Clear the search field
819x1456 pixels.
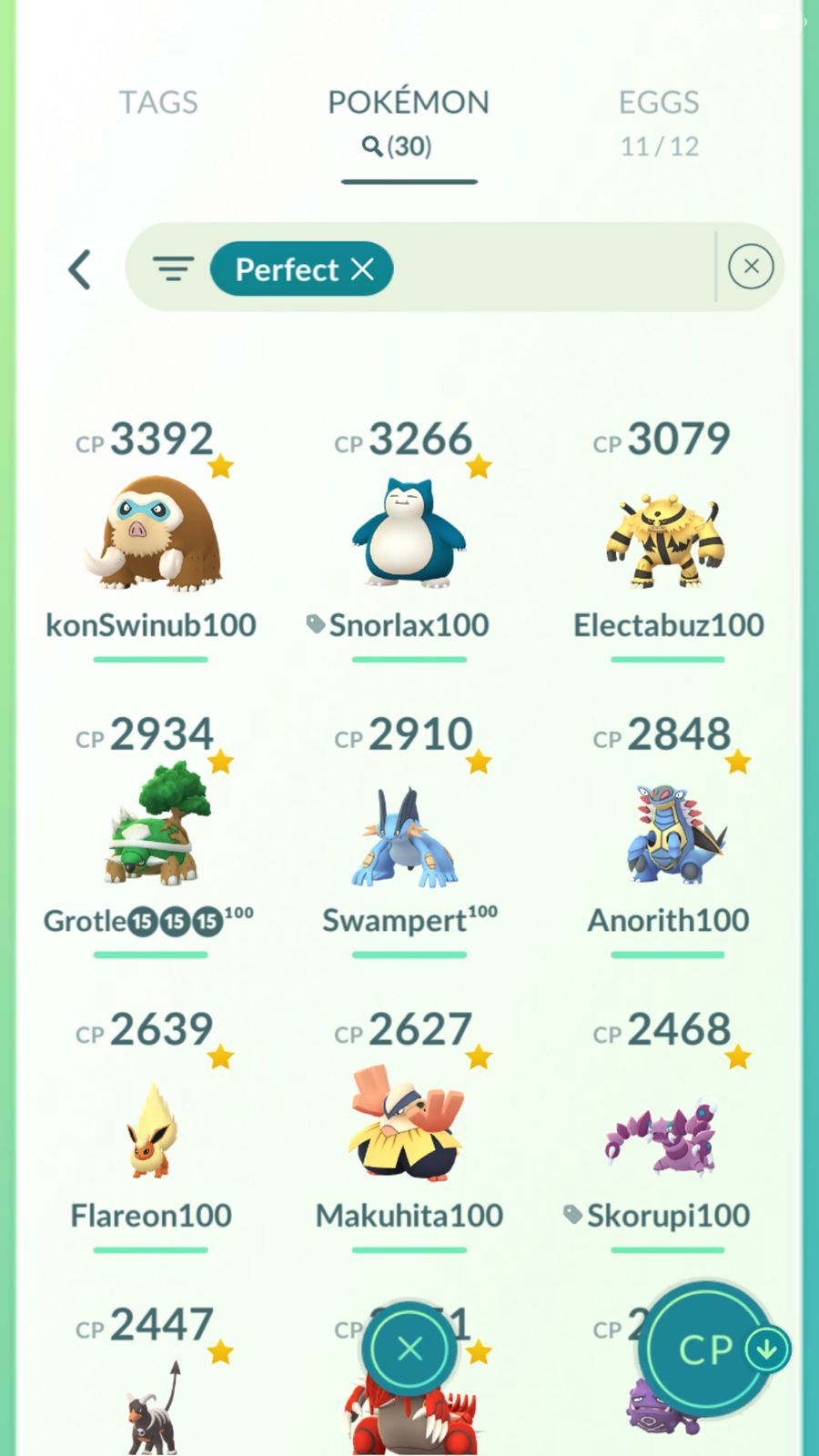(751, 267)
